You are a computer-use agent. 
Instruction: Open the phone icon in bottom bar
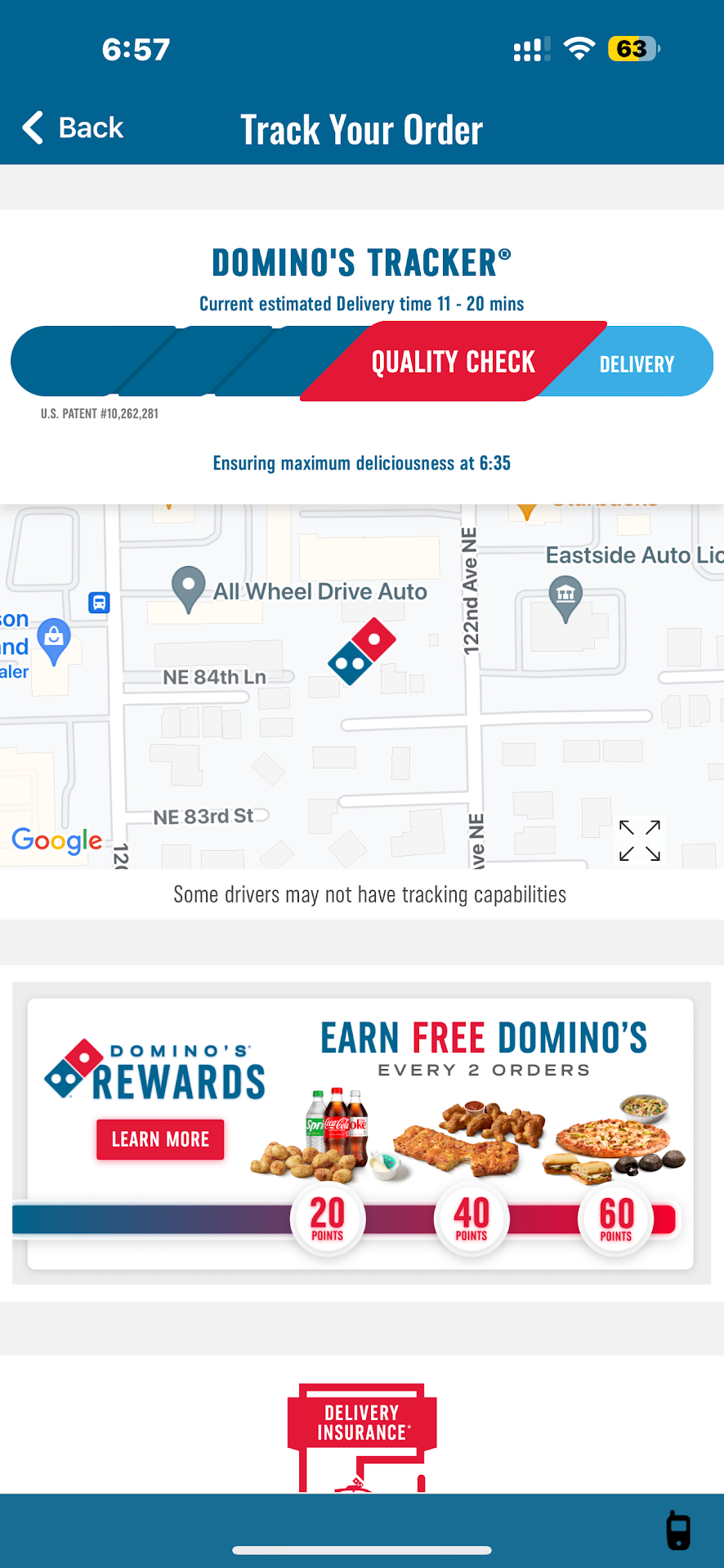pyautogui.click(x=678, y=1530)
